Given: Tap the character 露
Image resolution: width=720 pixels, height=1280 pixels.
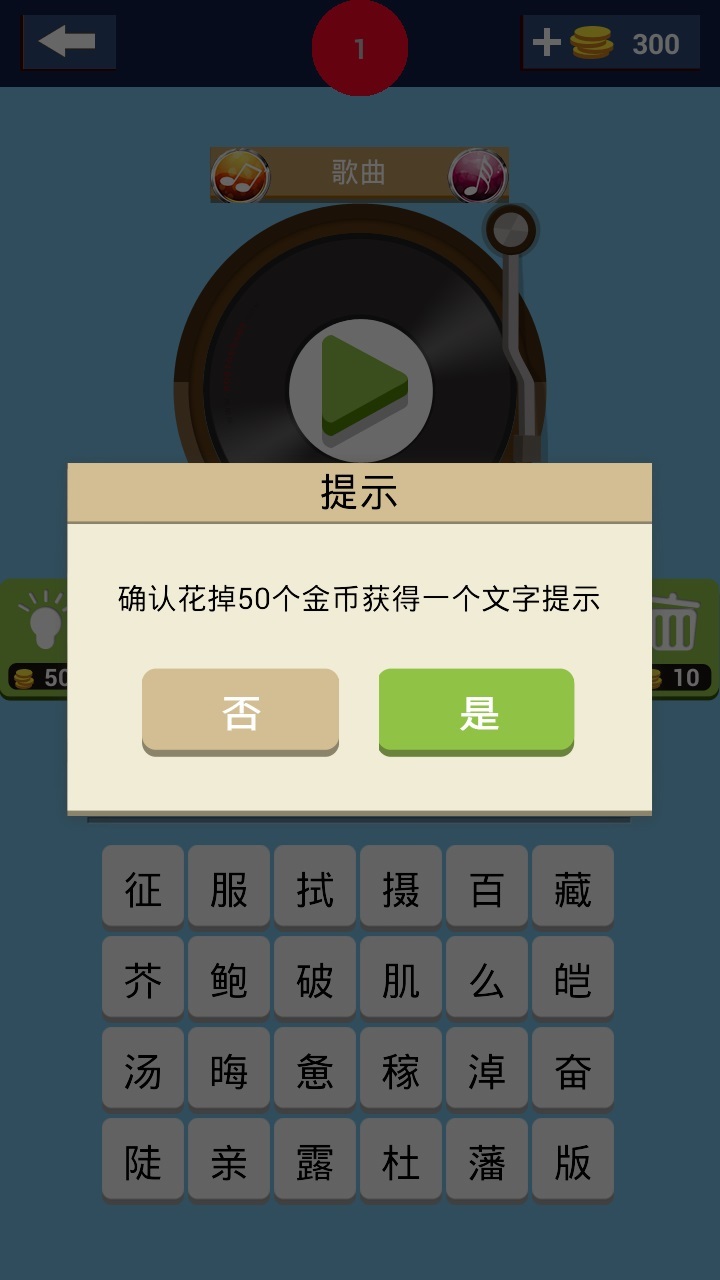Looking at the screenshot, I should pos(315,1161).
